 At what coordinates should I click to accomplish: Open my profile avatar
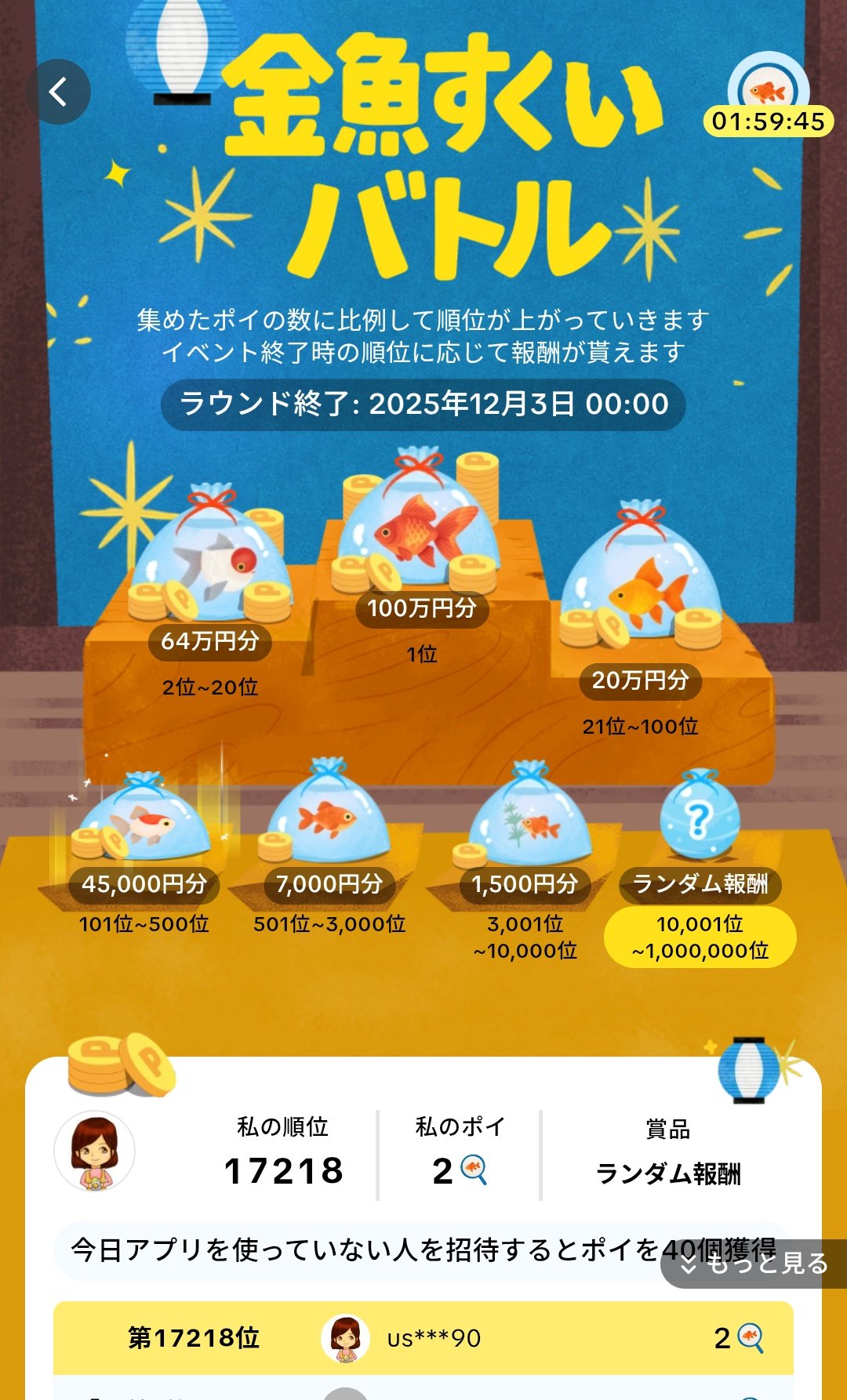[x=95, y=1151]
